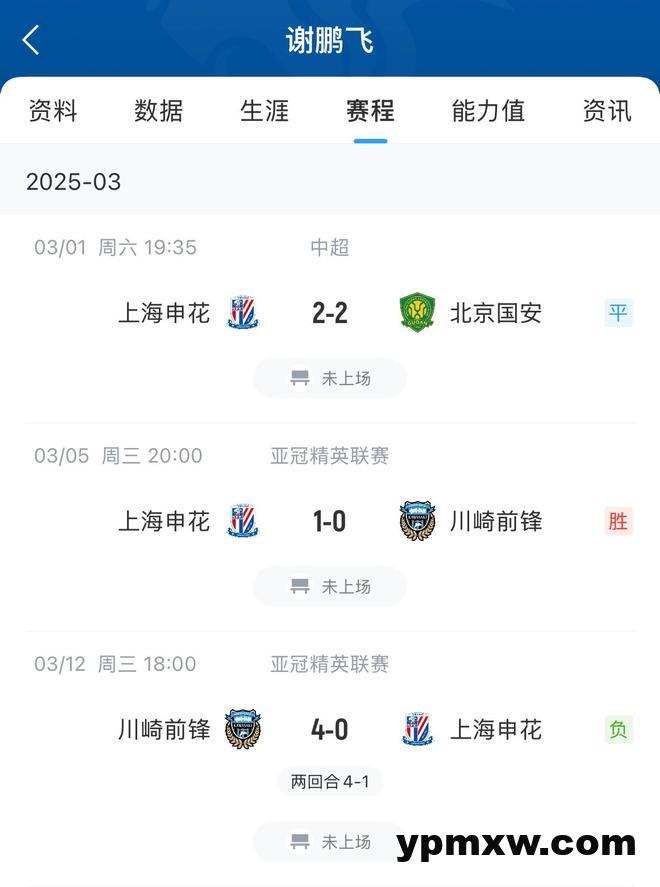This screenshot has width=660, height=887.
Task: Switch to the 资讯 tab
Action: point(607,110)
